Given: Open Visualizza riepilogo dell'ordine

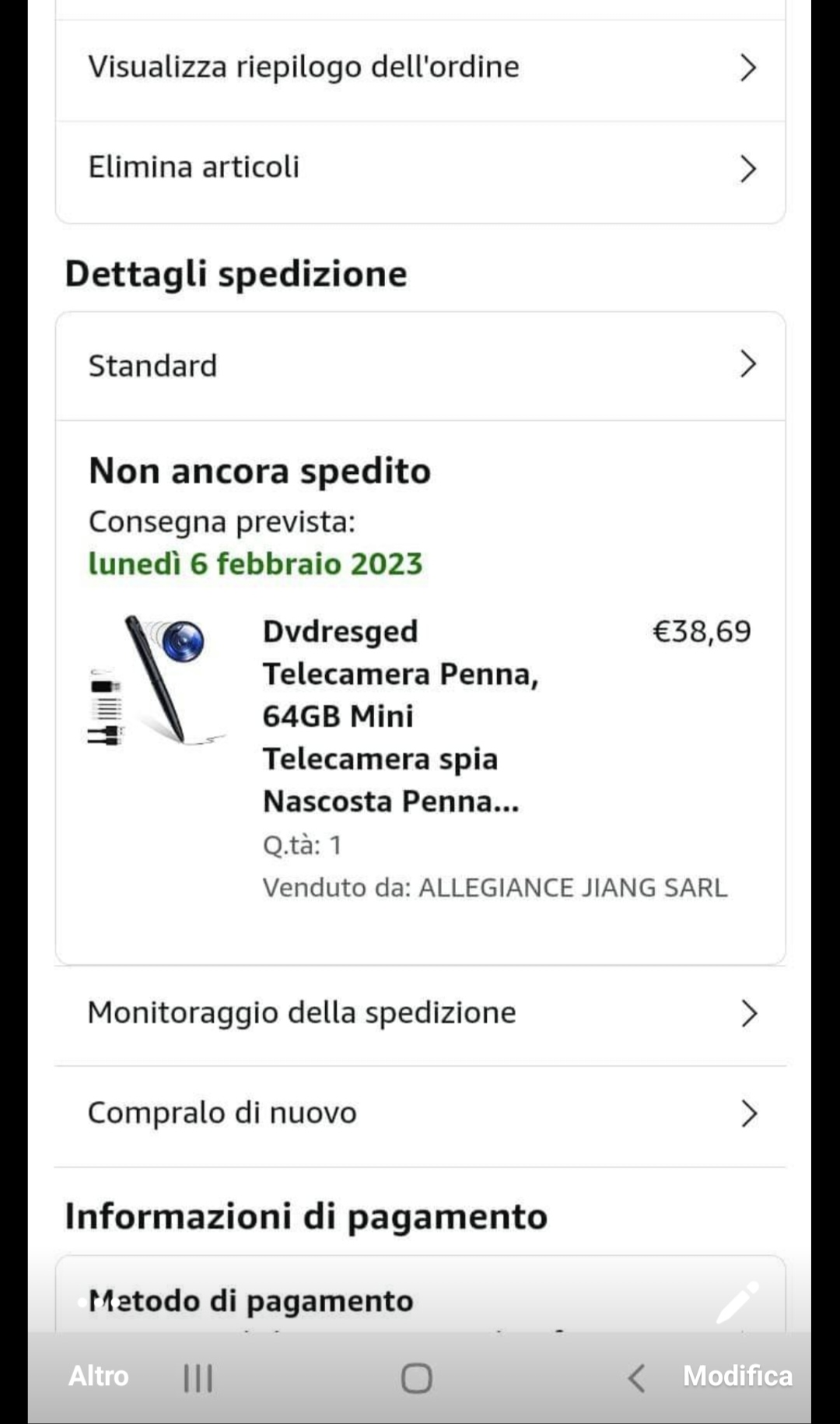Looking at the screenshot, I should click(x=420, y=68).
